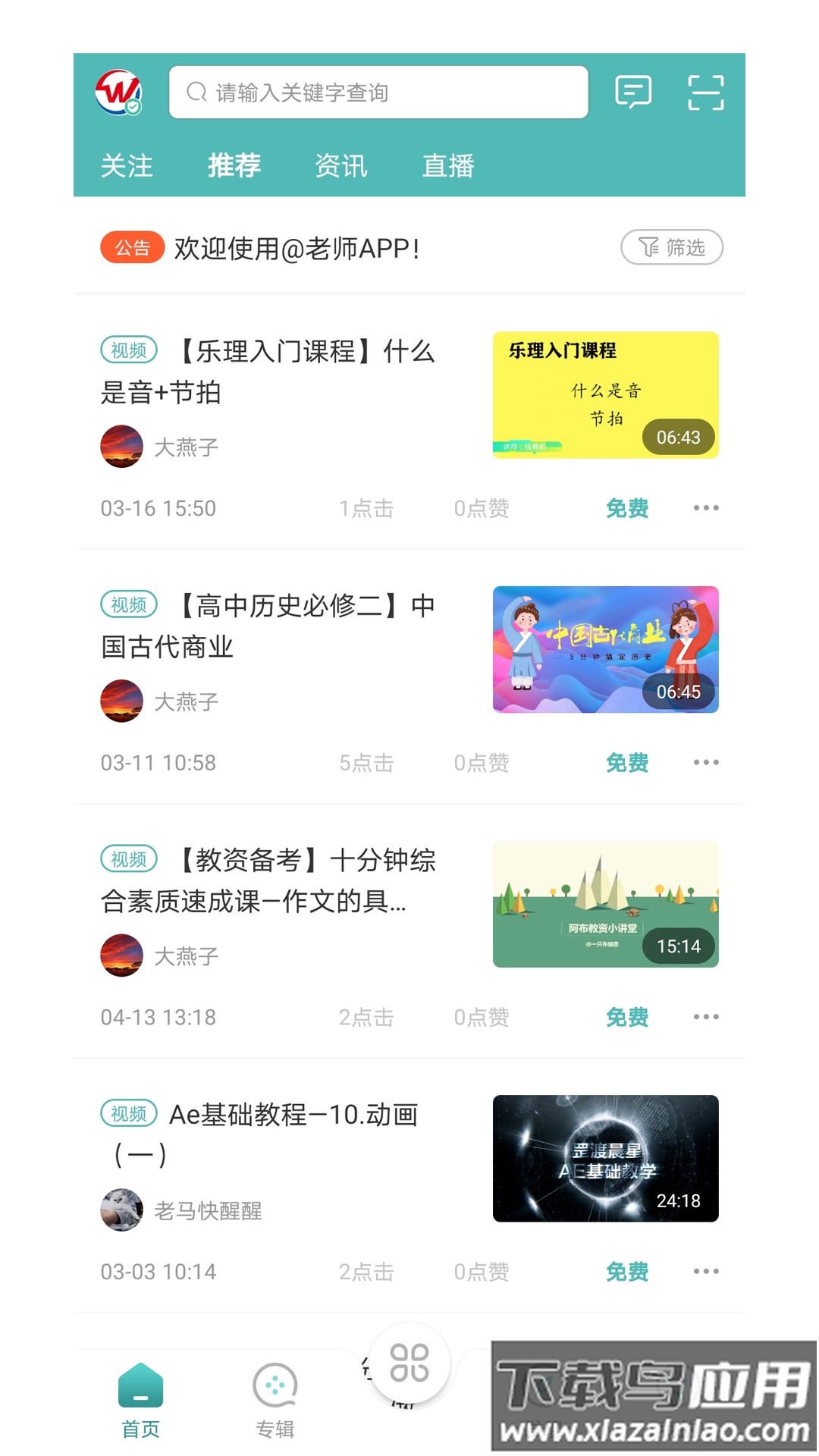Tap the center grid shortcut icon
This screenshot has height=1456, width=819.
[x=408, y=1363]
